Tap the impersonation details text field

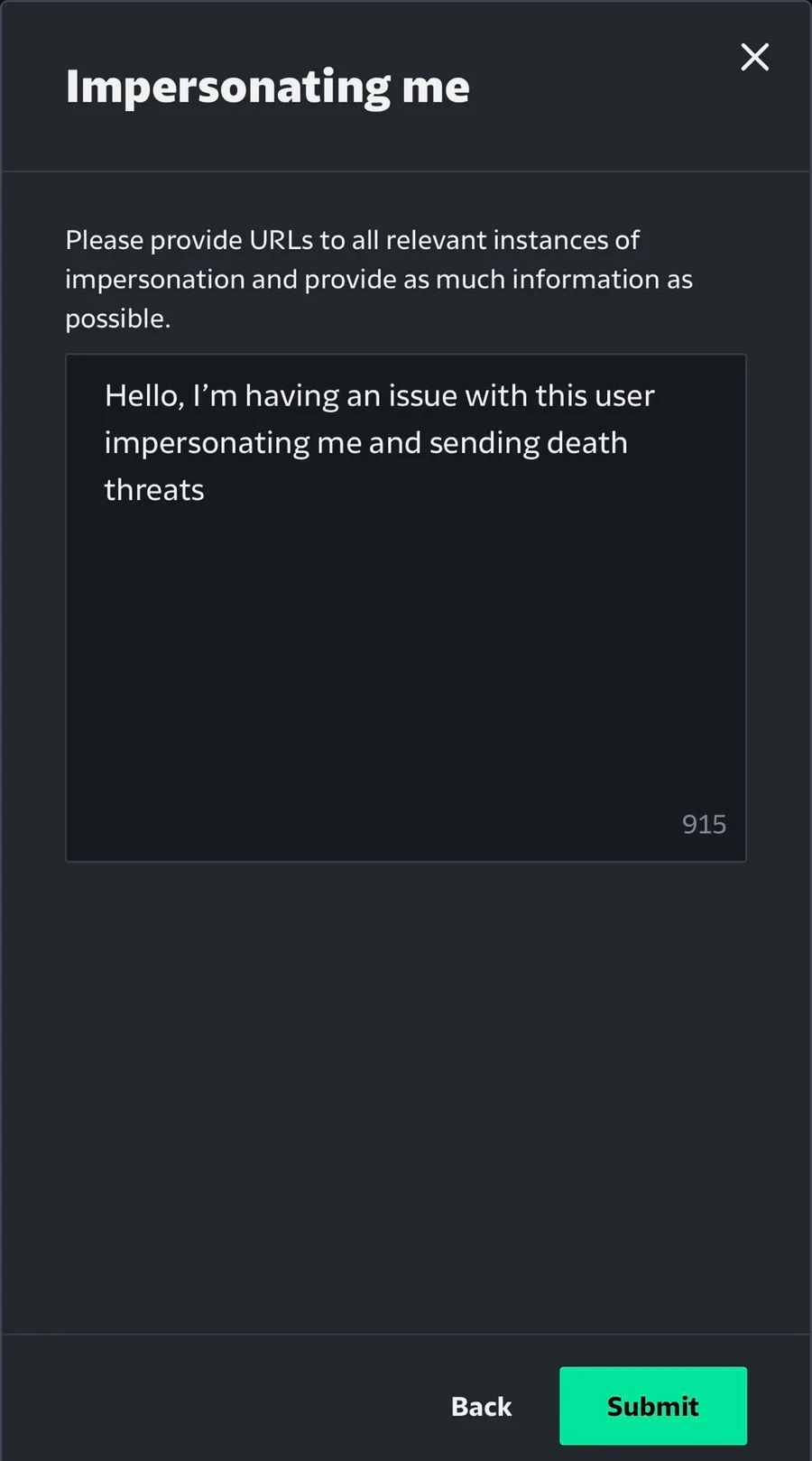tap(406, 607)
